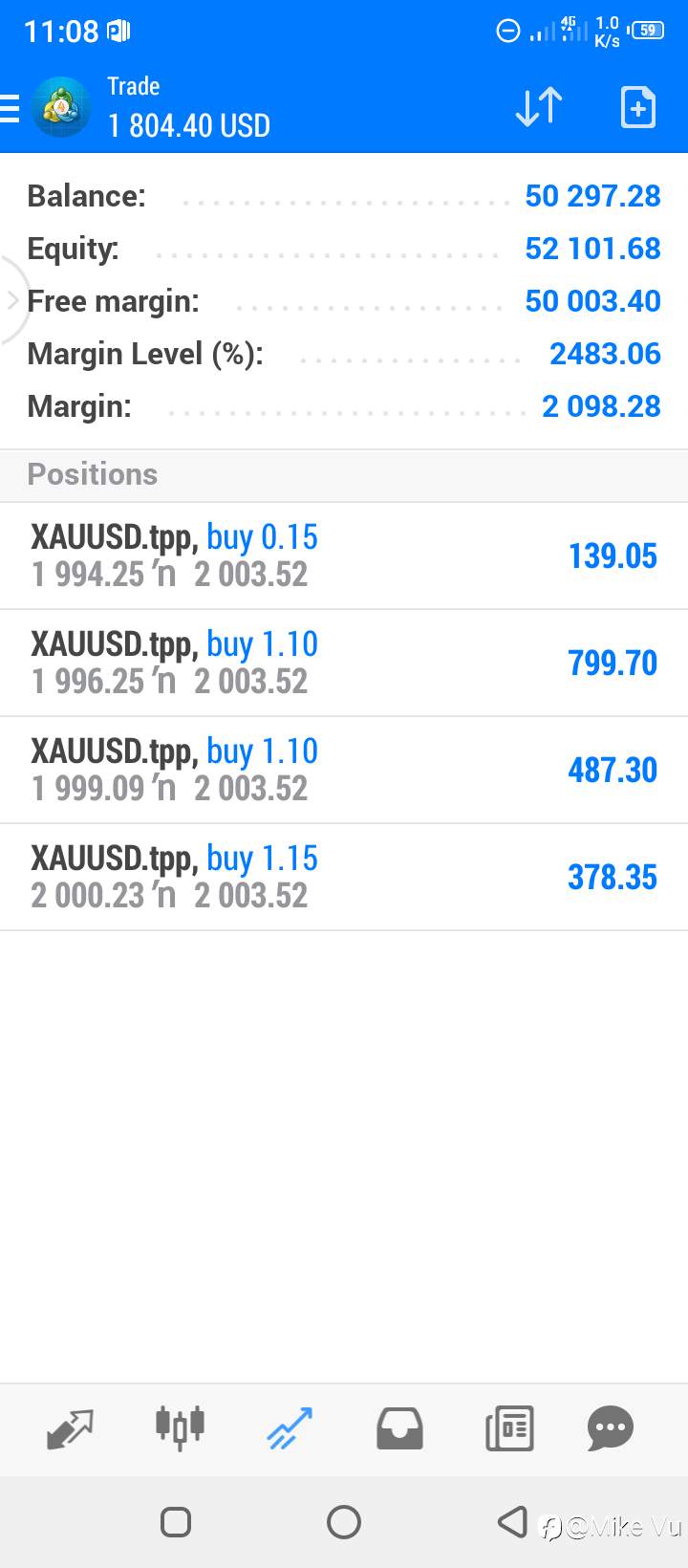Open recent apps
Screen dimensions: 688x1568
[176, 1521]
